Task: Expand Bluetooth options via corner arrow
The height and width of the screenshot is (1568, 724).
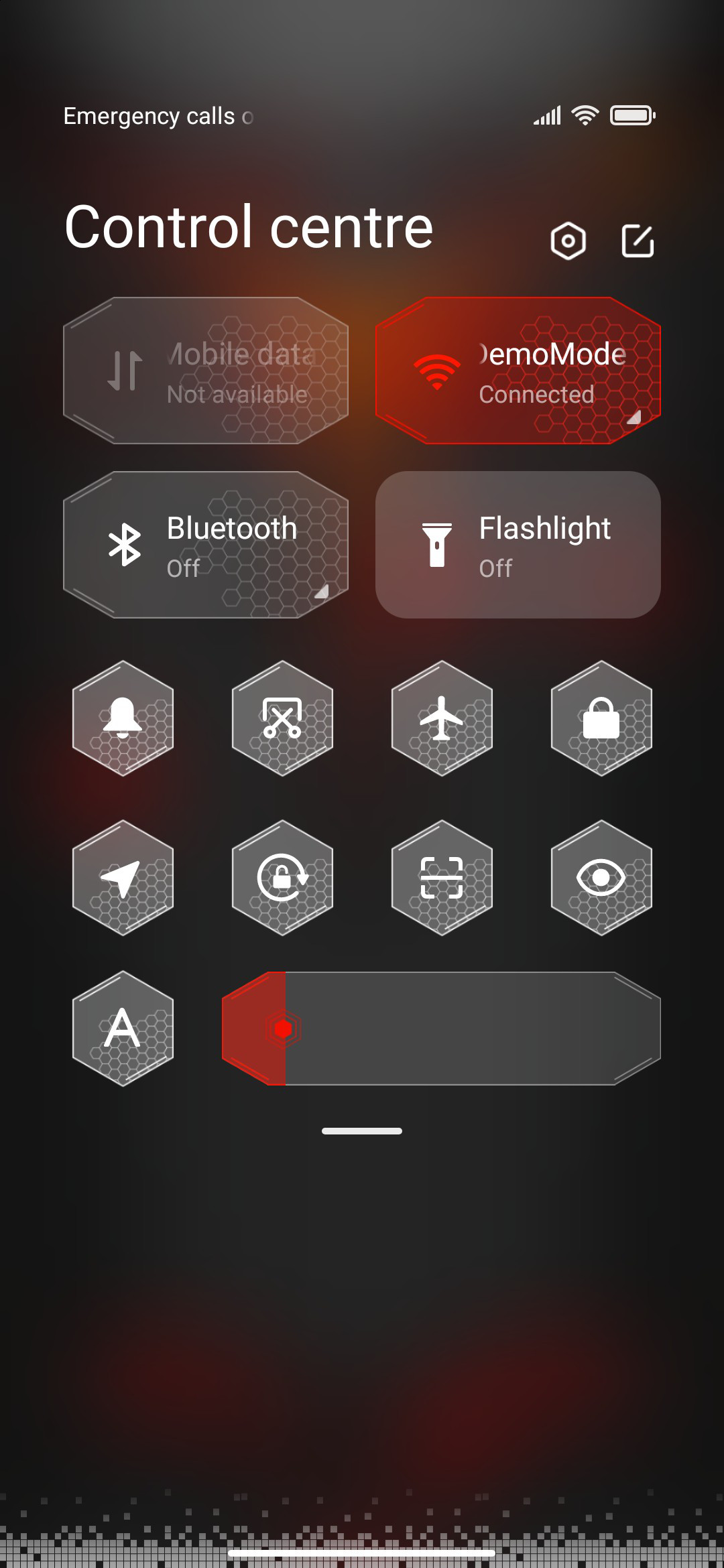Action: tap(321, 592)
